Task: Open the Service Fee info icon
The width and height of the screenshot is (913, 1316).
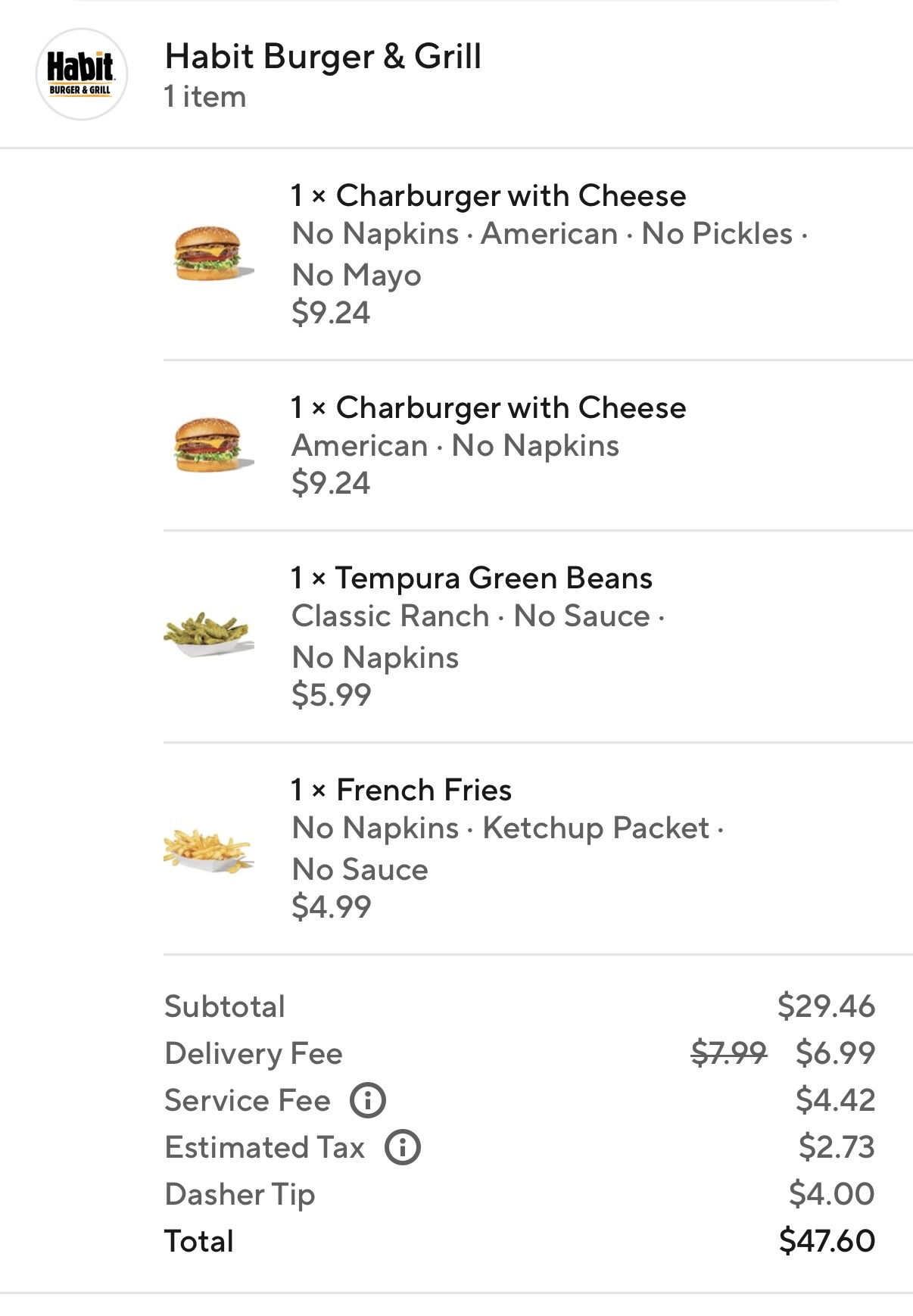Action: (368, 1100)
